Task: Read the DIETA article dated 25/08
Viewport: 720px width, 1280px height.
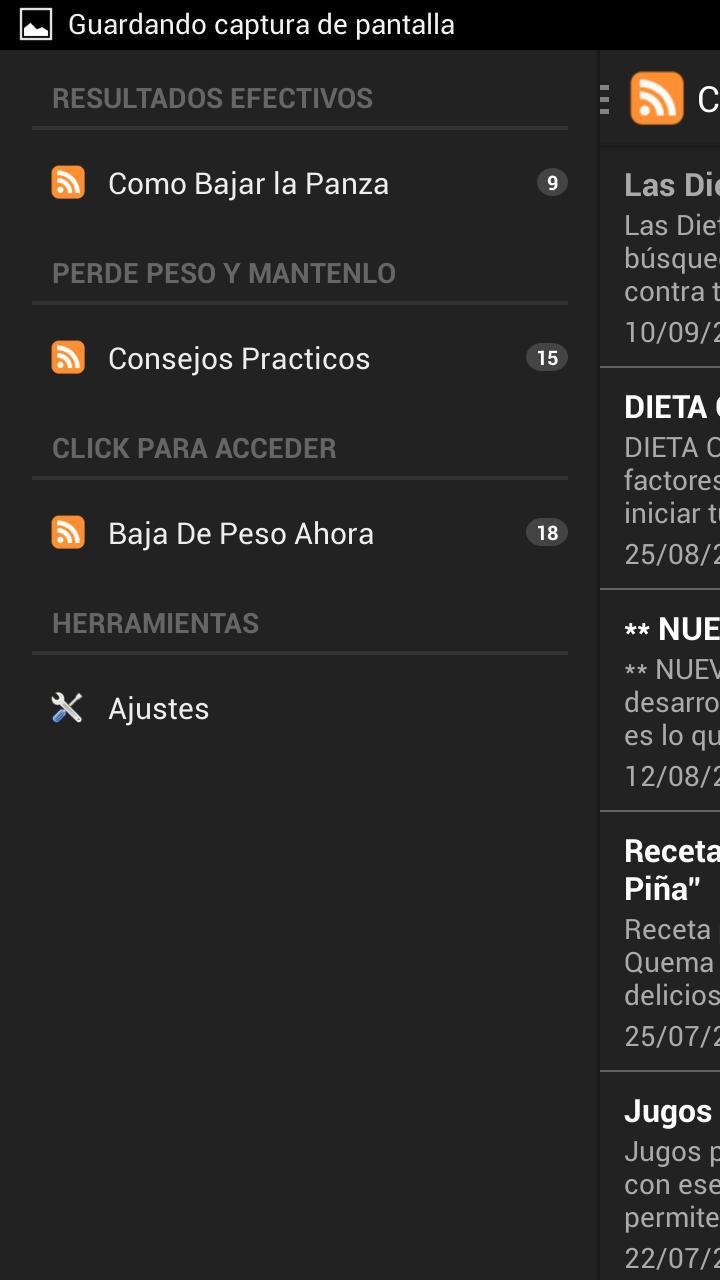Action: pyautogui.click(x=662, y=480)
